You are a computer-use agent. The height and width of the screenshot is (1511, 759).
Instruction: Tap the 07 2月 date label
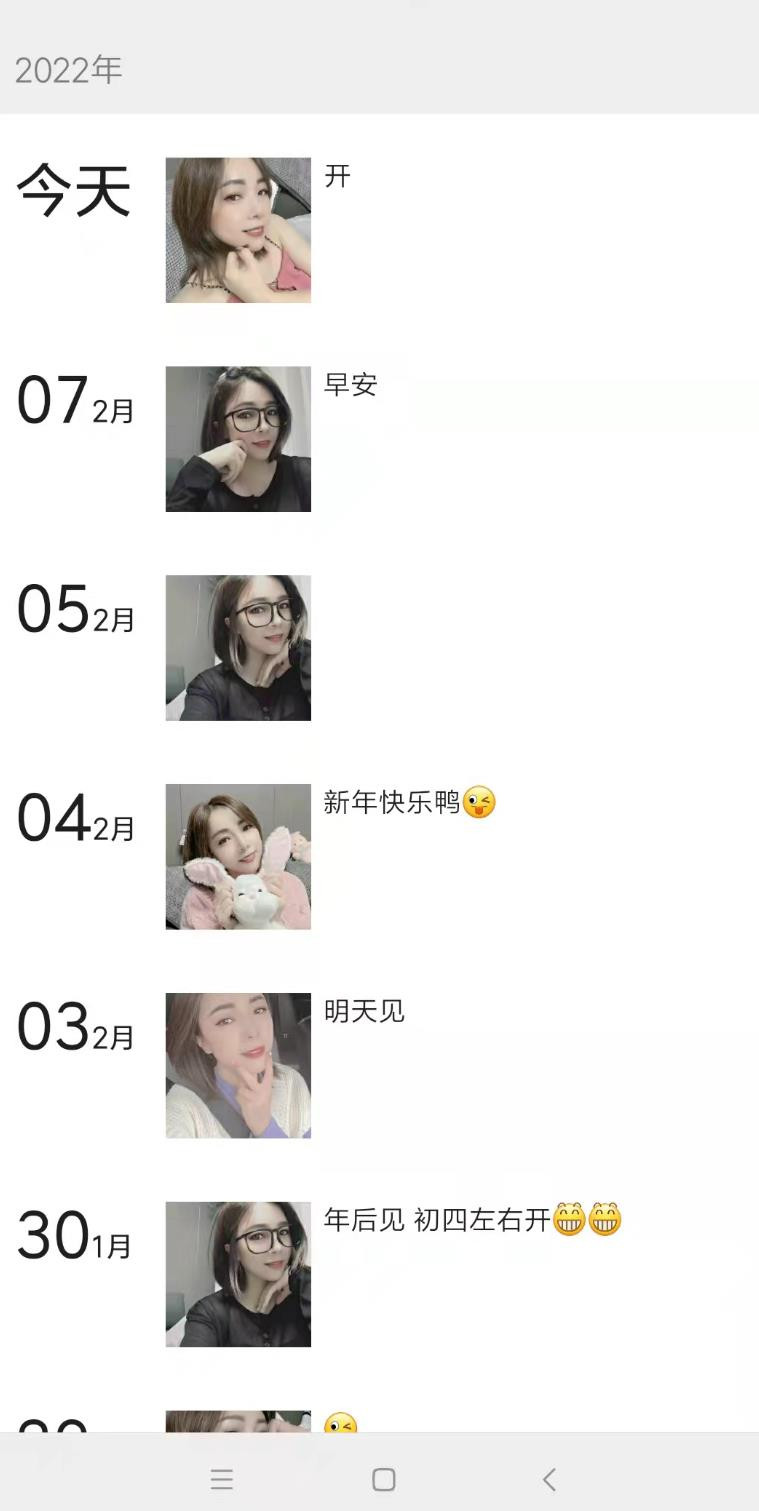tap(72, 404)
